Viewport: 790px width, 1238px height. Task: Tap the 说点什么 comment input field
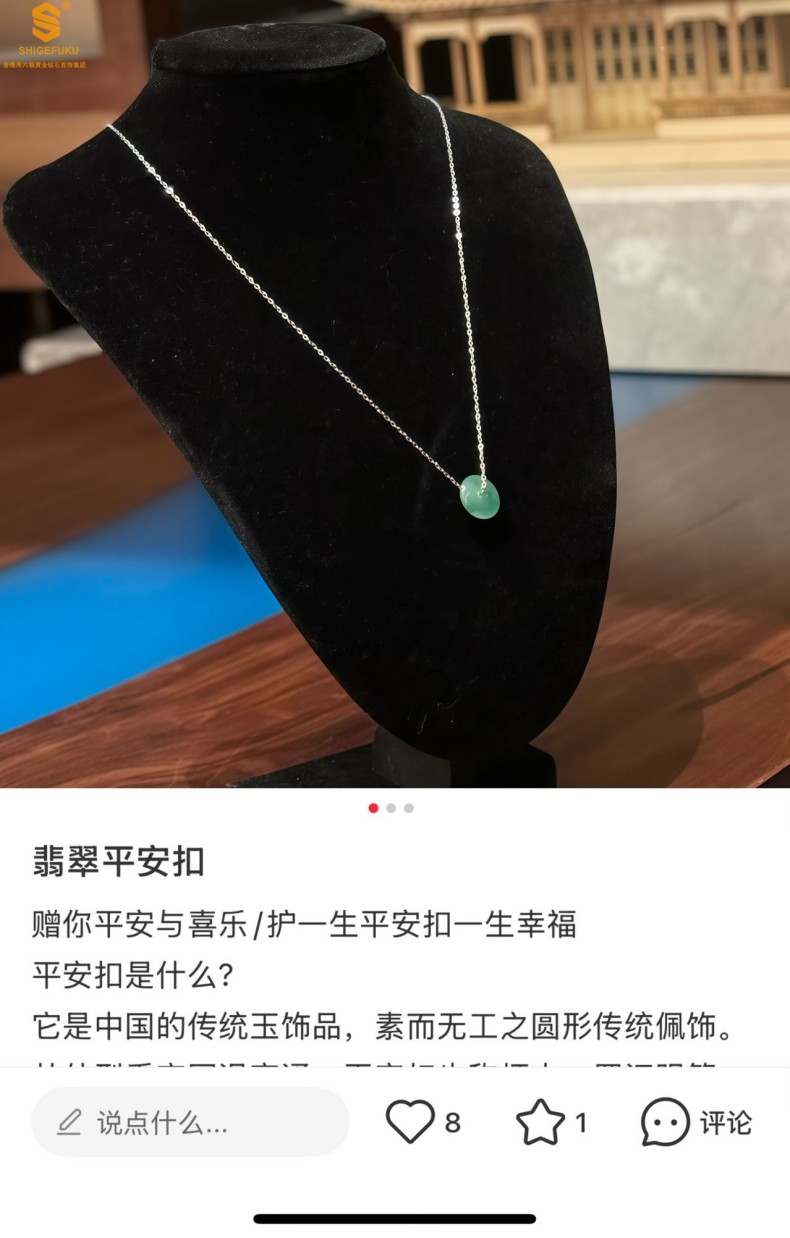click(190, 1122)
